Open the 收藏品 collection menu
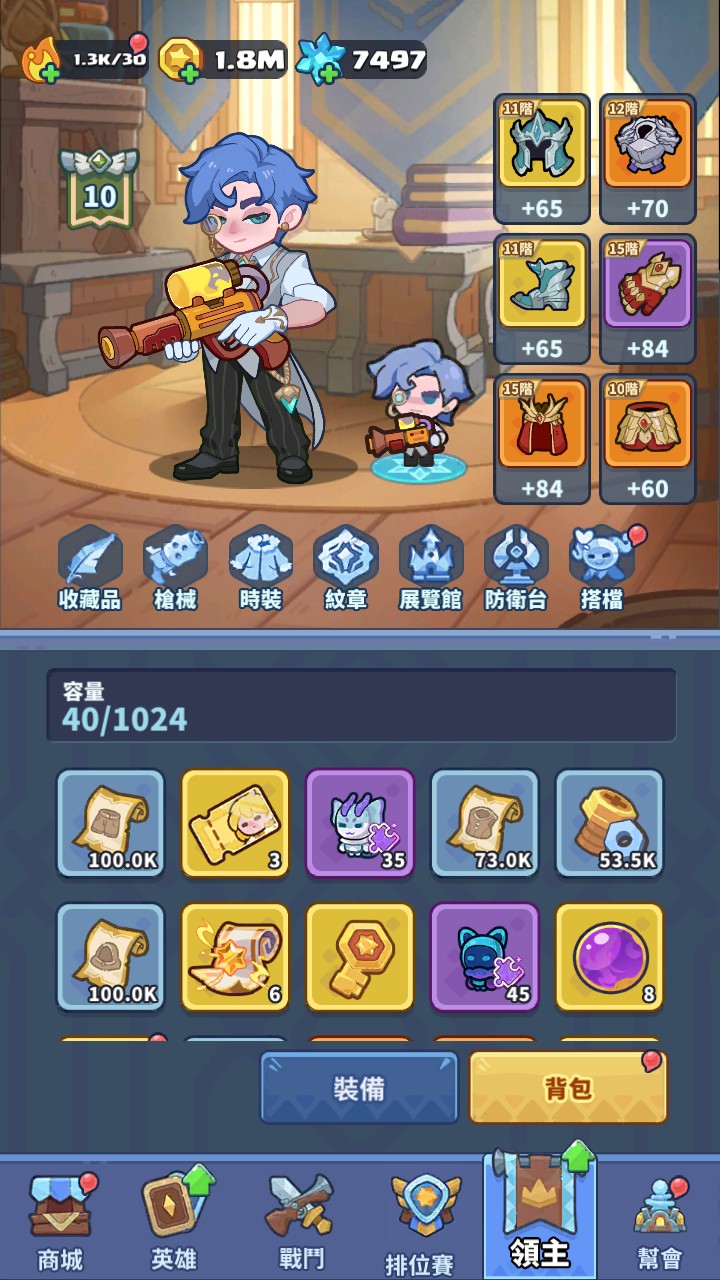Image resolution: width=720 pixels, height=1280 pixels. (90, 565)
